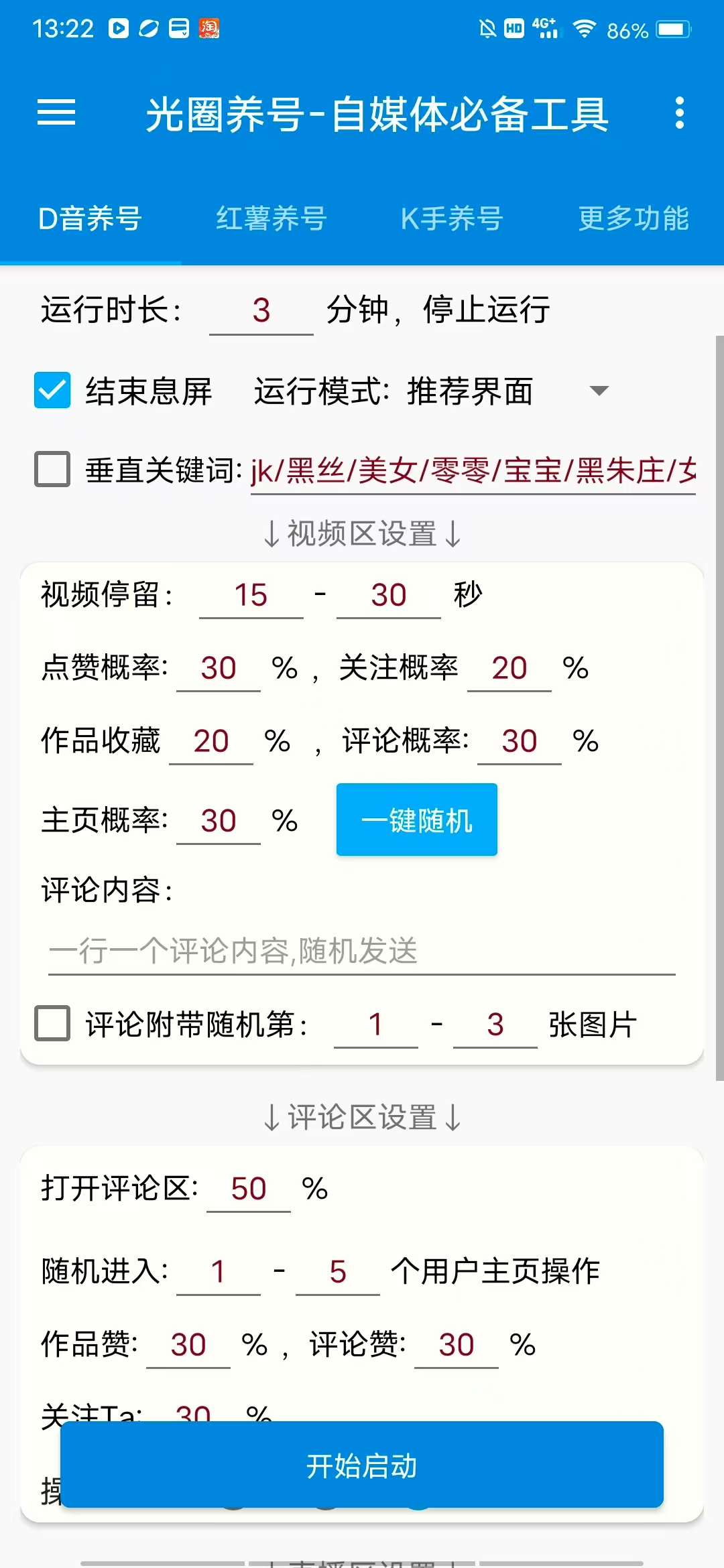Focus the 评论内容 comment text box
The width and height of the screenshot is (724, 1568).
pyautogui.click(x=362, y=951)
